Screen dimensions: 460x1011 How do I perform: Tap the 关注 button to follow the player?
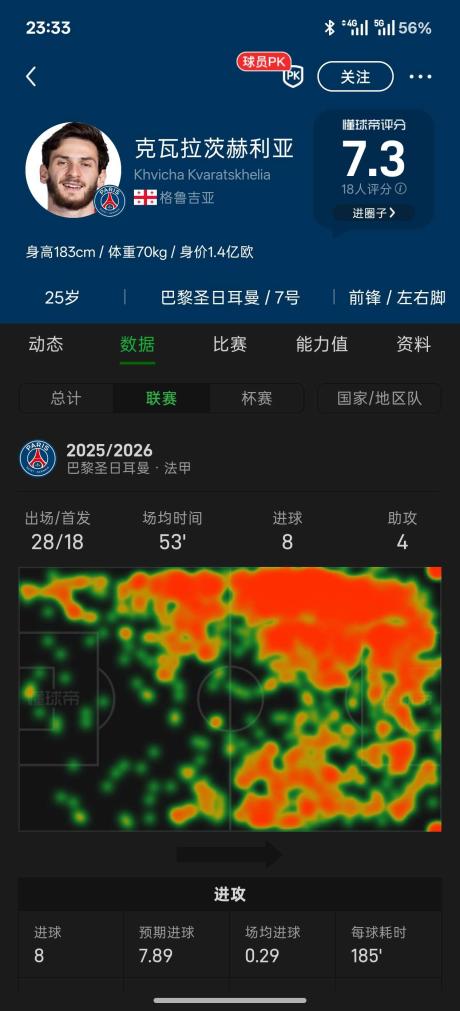(355, 77)
